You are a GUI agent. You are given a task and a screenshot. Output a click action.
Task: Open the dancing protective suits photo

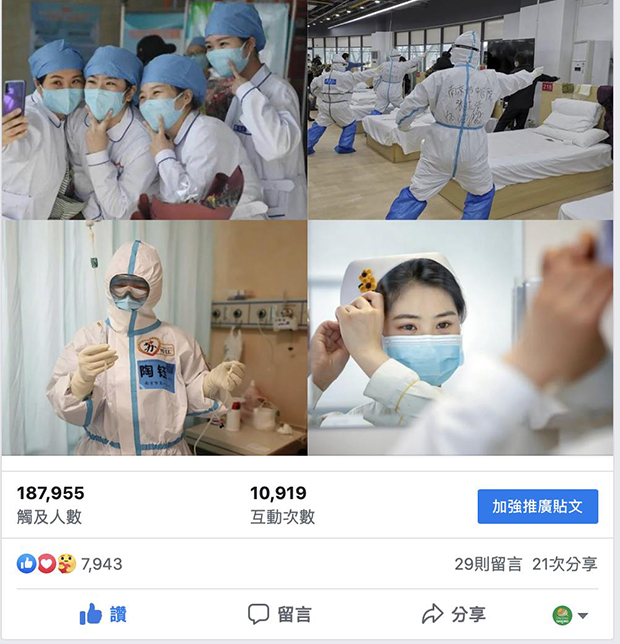coord(460,110)
